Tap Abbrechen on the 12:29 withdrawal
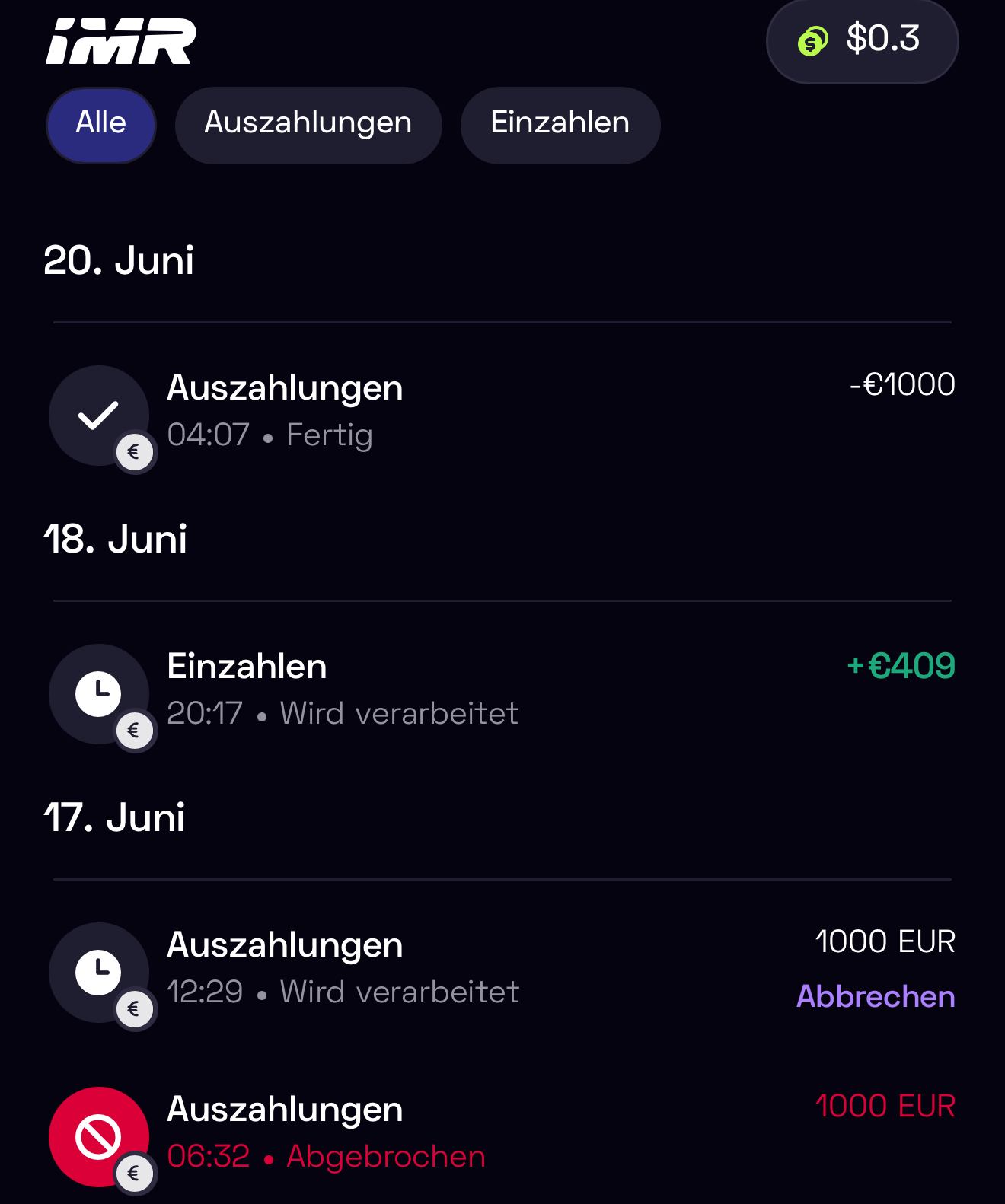The width and height of the screenshot is (1005, 1204). 875,997
